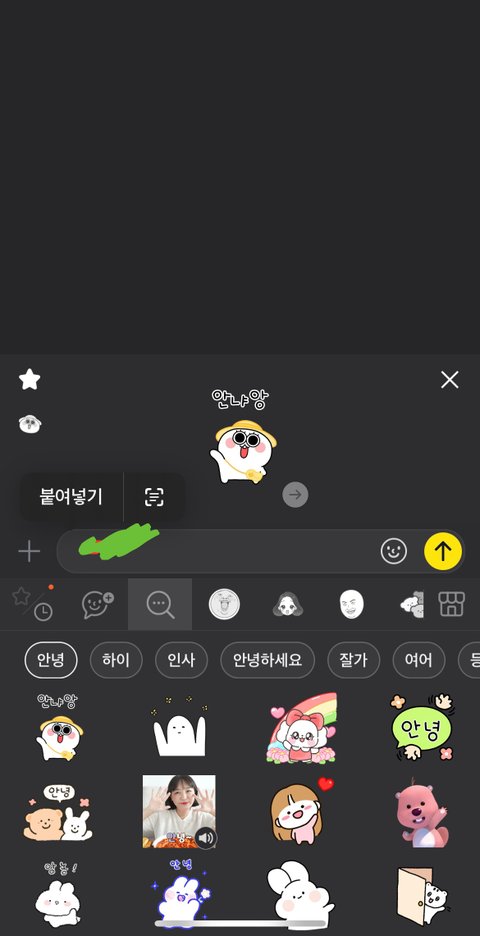Select the 하이 keyword chip
The image size is (480, 936).
116,660
